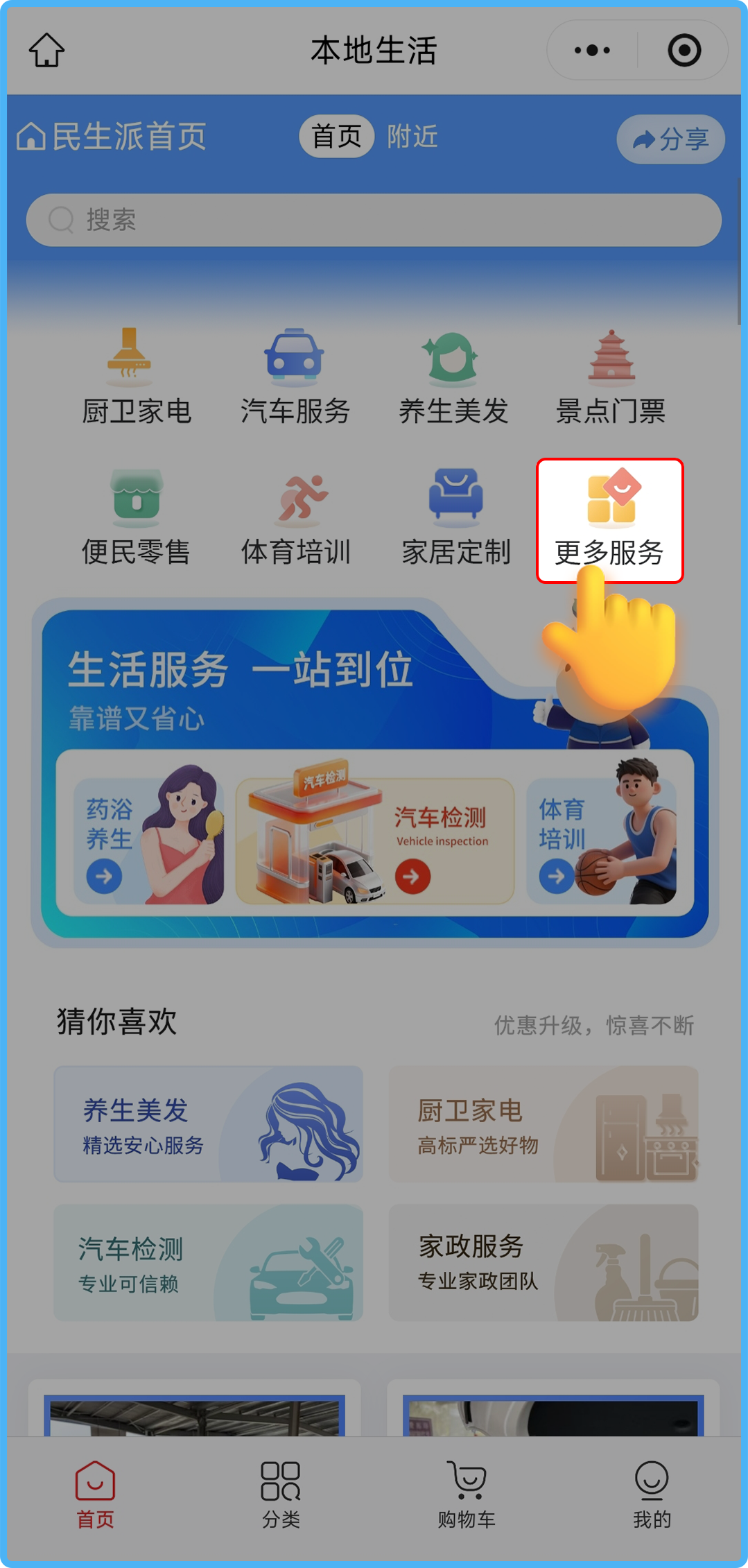Switch to the 附近 tab
Screen dimensions: 748x1568
coord(412,137)
